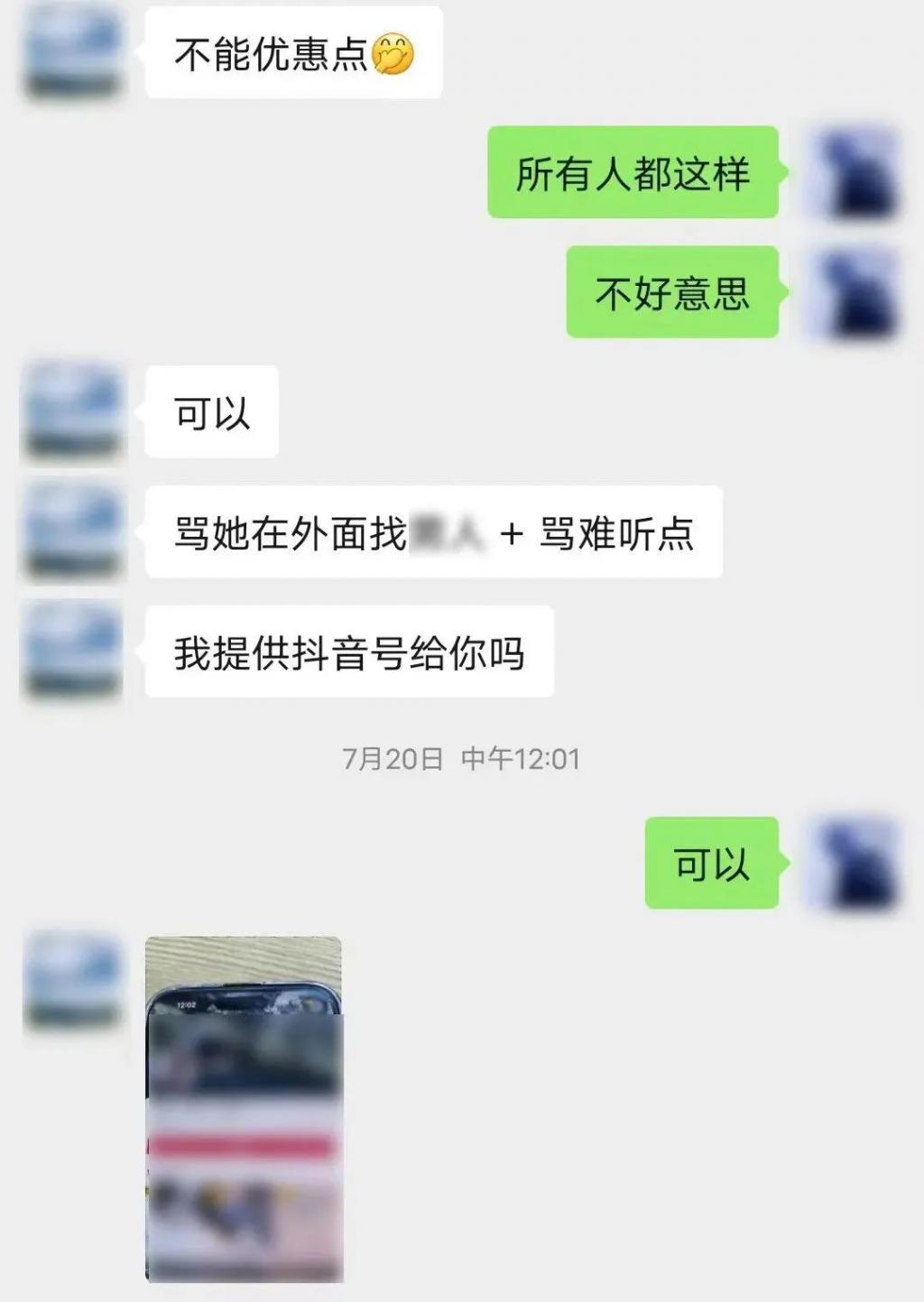Open the profile avatar next to 所有人都这样
Screen dimensions: 924x1302
click(x=855, y=172)
